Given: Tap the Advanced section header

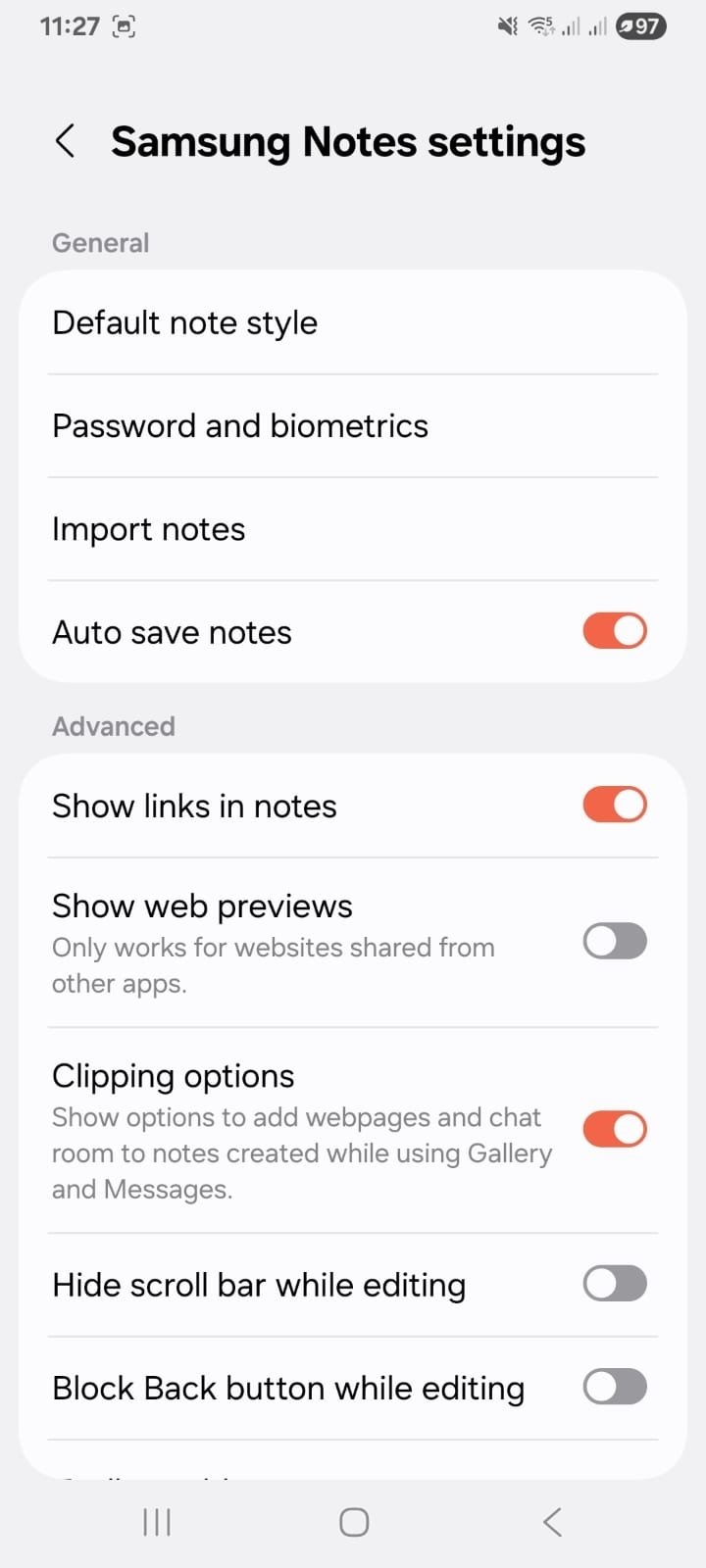Looking at the screenshot, I should coord(113,725).
